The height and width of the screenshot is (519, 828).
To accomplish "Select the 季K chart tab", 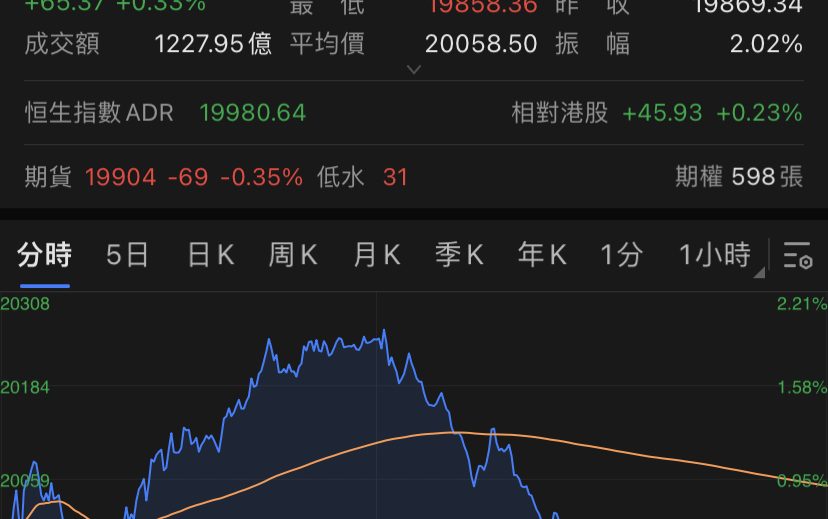I will [x=459, y=256].
